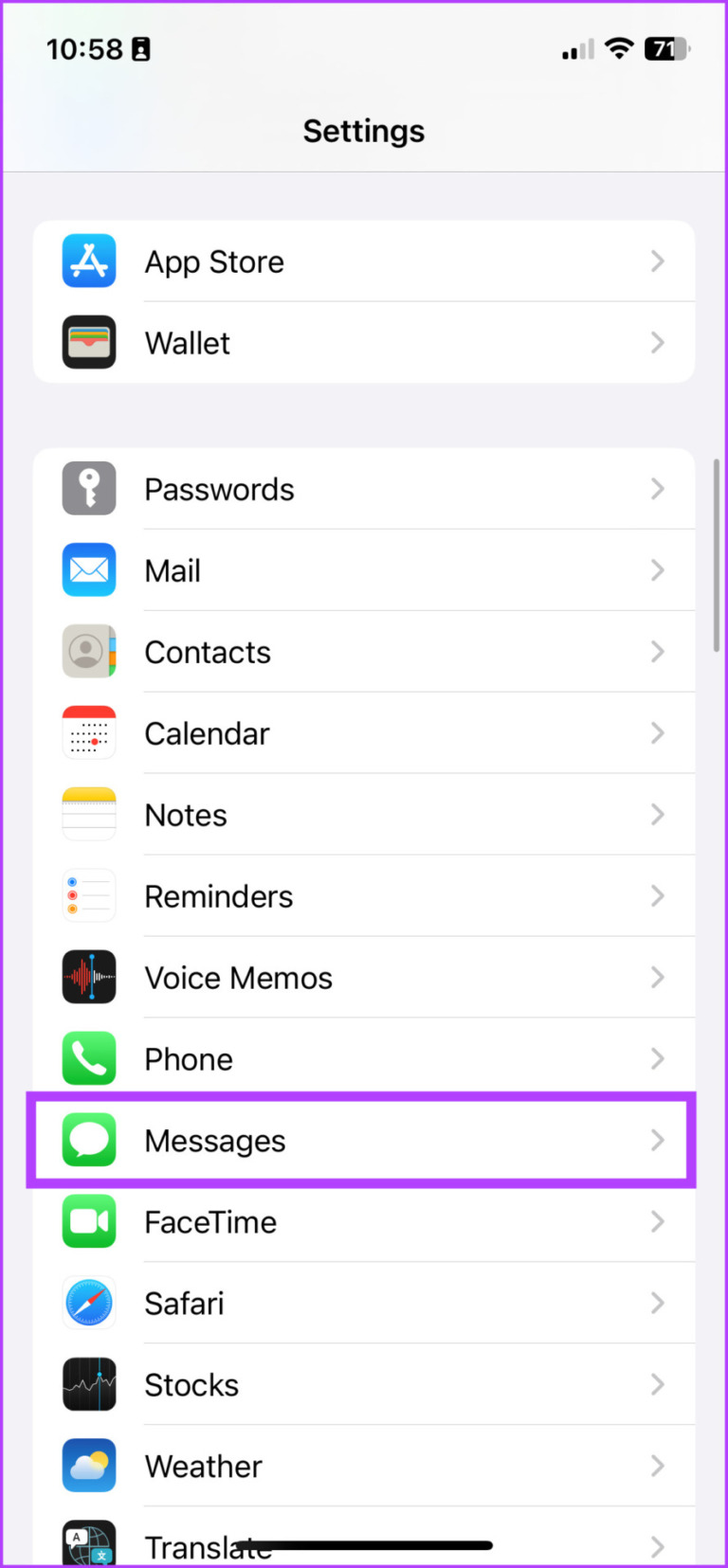This screenshot has width=728, height=1568.
Task: Tap the green Phone icon
Action: 88,1058
